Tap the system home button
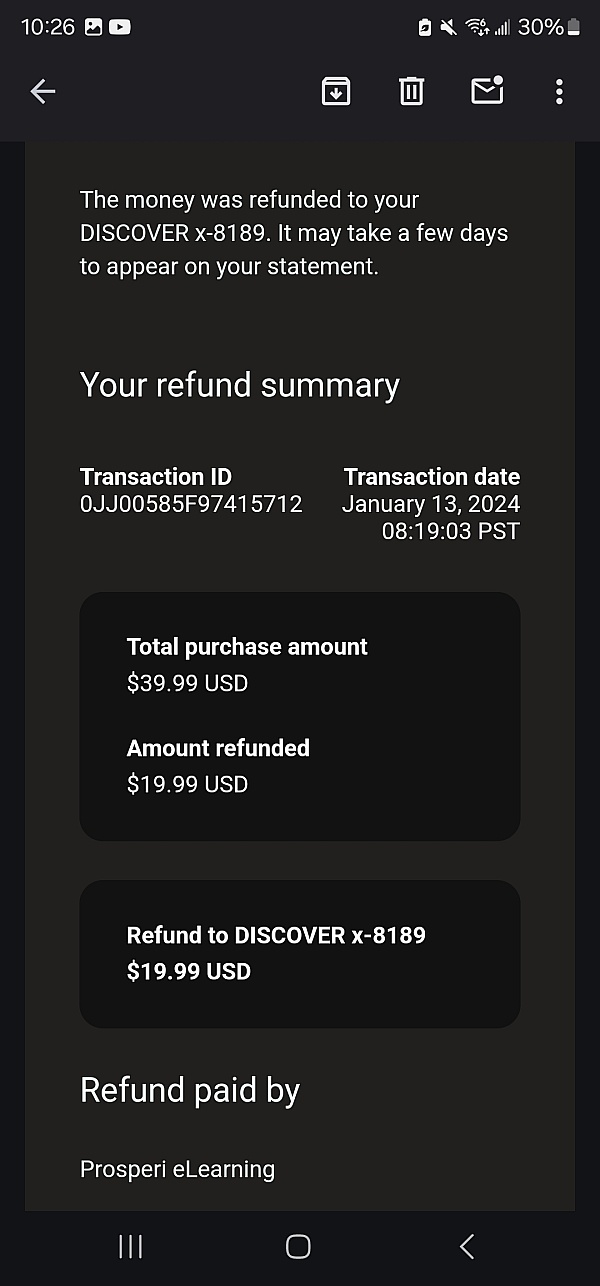 (298, 1246)
